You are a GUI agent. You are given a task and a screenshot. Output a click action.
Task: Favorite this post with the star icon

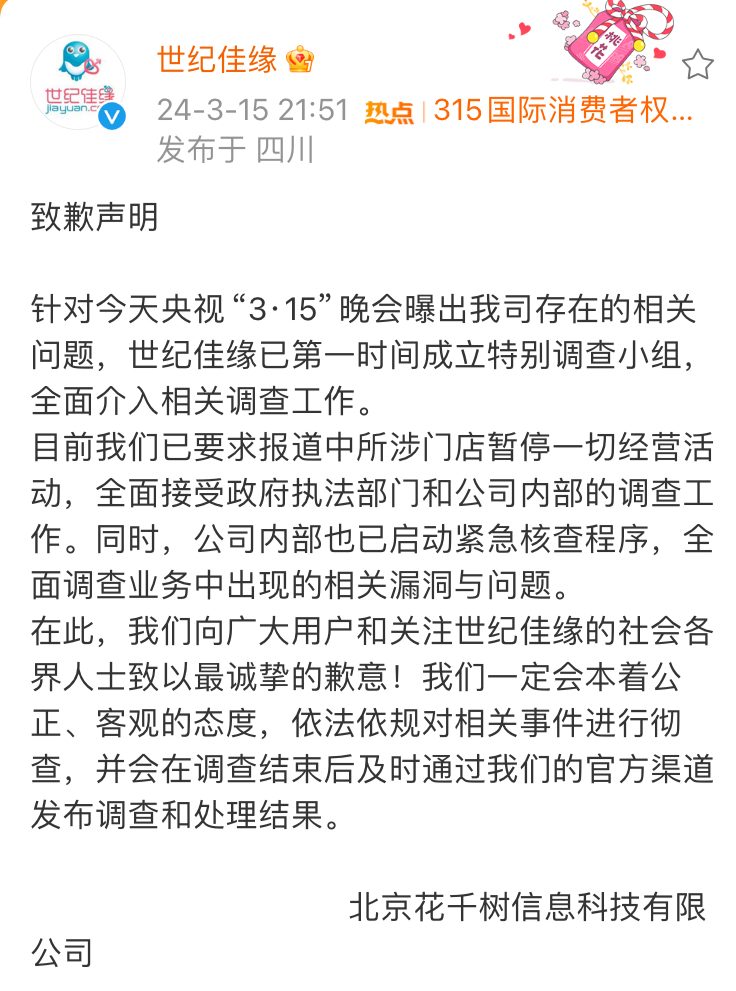(x=697, y=66)
